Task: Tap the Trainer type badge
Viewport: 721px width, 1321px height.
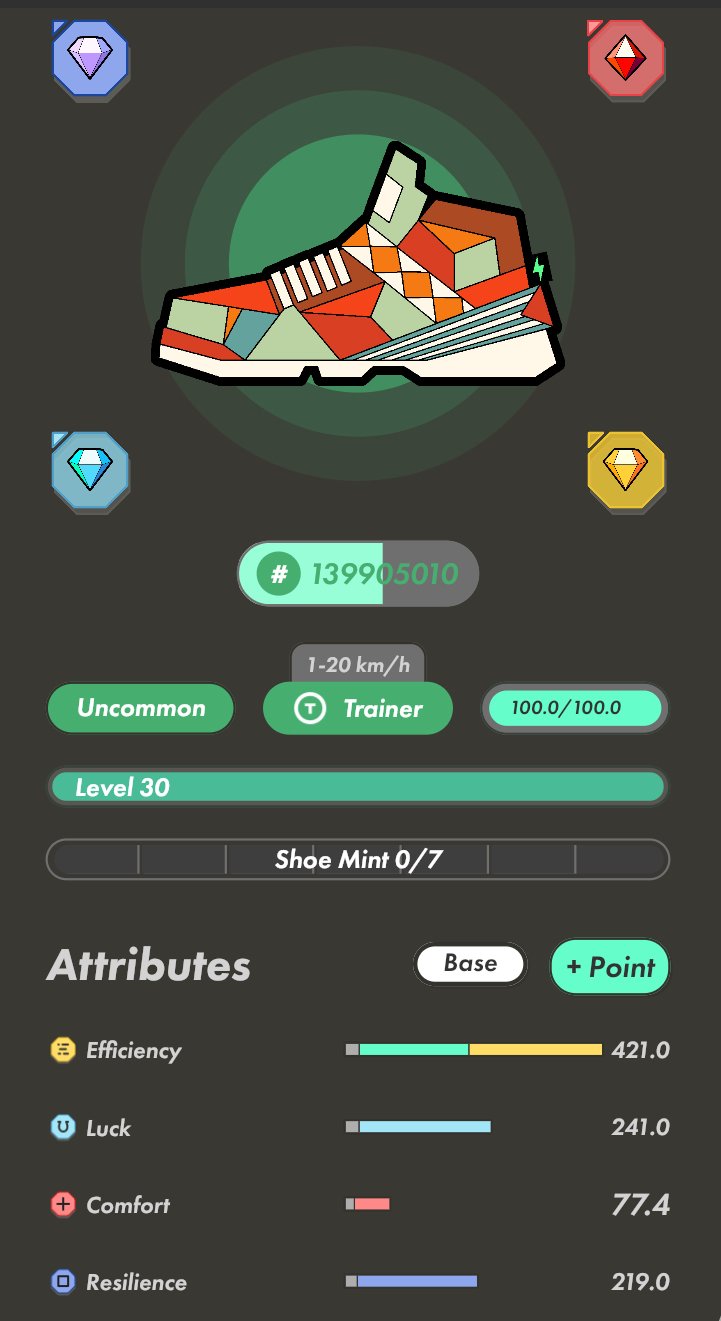Action: pyautogui.click(x=358, y=709)
